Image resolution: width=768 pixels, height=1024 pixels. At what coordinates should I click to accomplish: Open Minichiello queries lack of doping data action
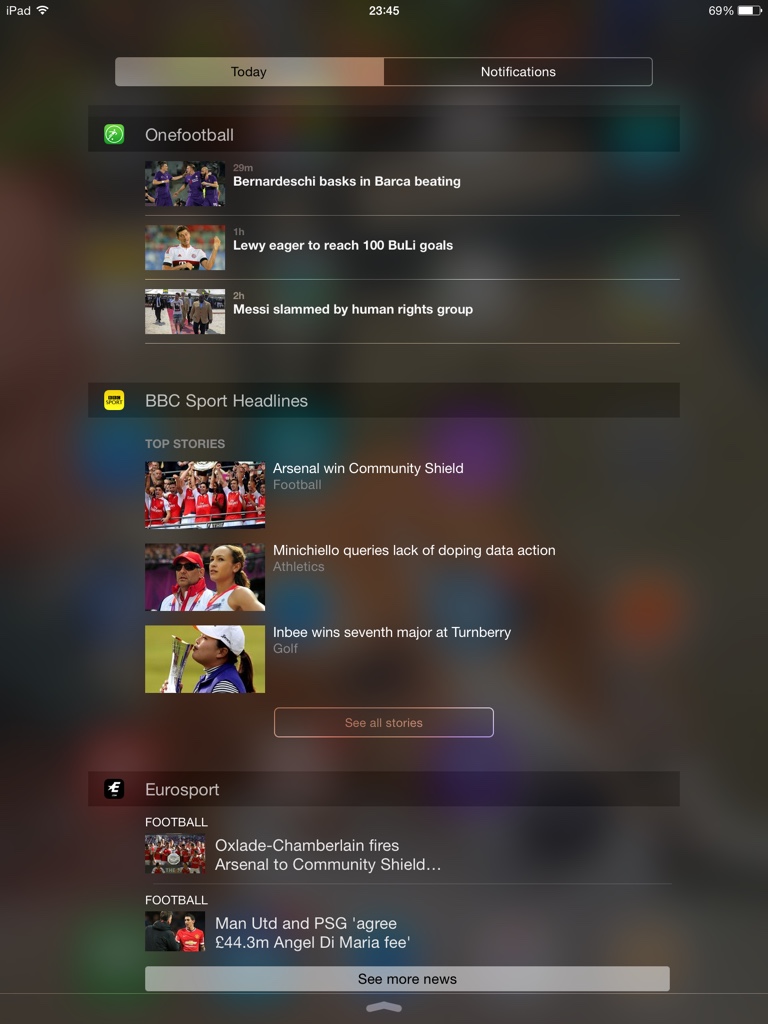(413, 551)
